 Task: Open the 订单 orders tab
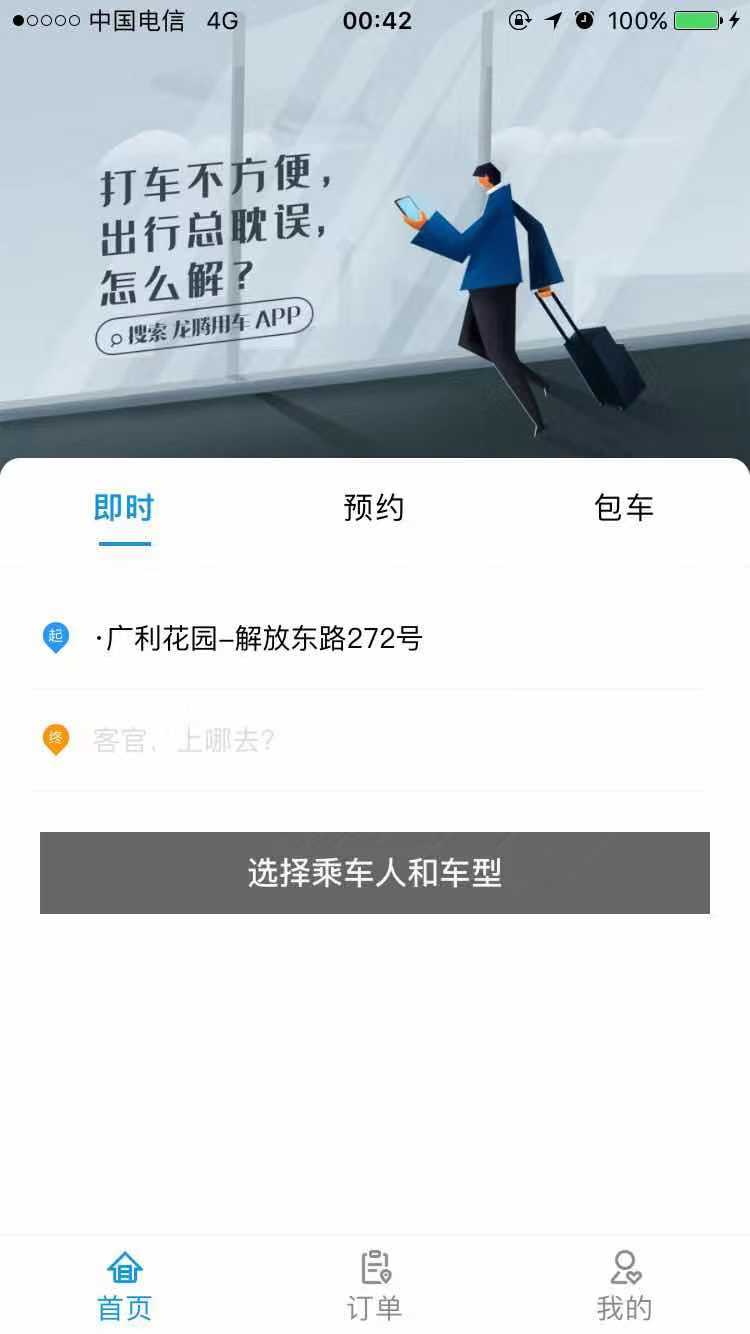click(375, 1286)
